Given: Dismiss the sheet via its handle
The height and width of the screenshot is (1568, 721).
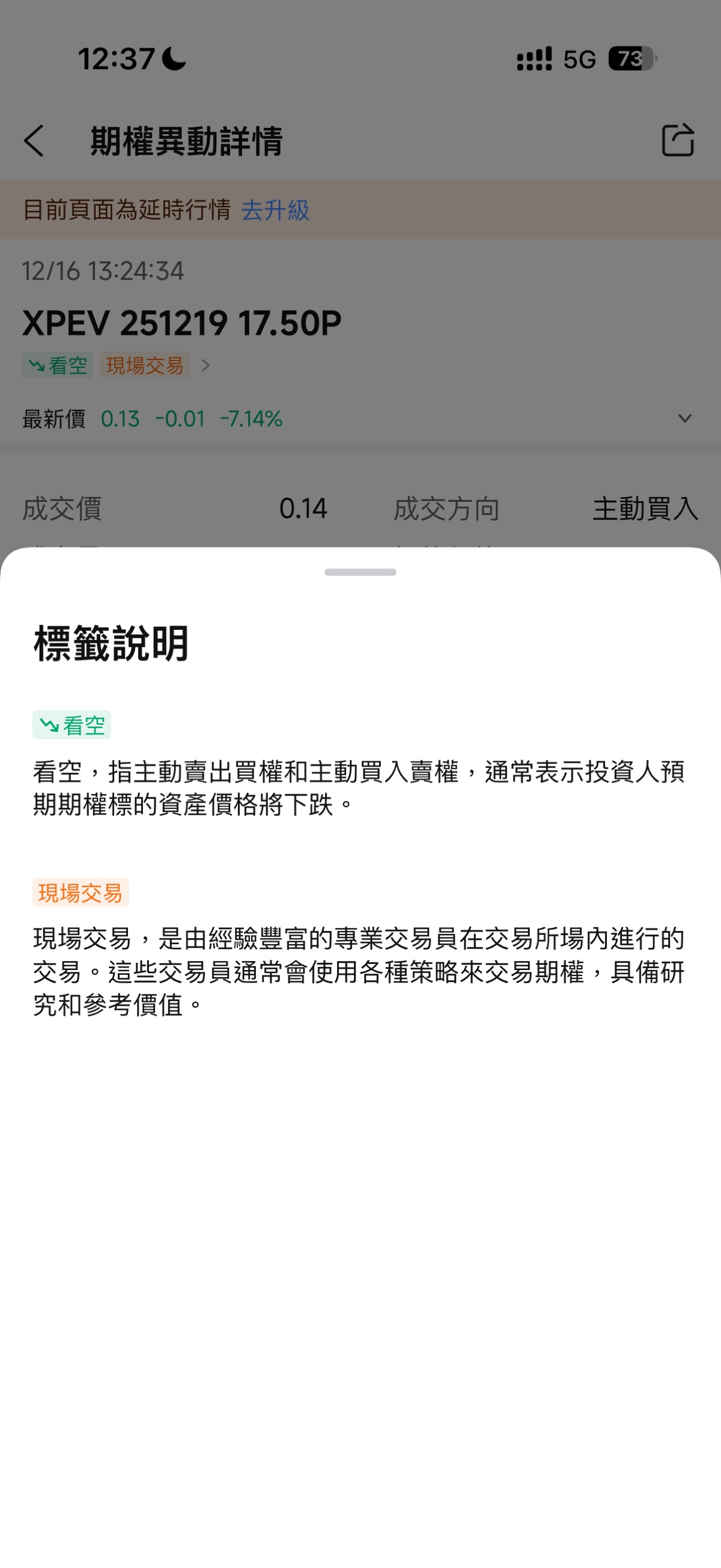Looking at the screenshot, I should point(360,572).
